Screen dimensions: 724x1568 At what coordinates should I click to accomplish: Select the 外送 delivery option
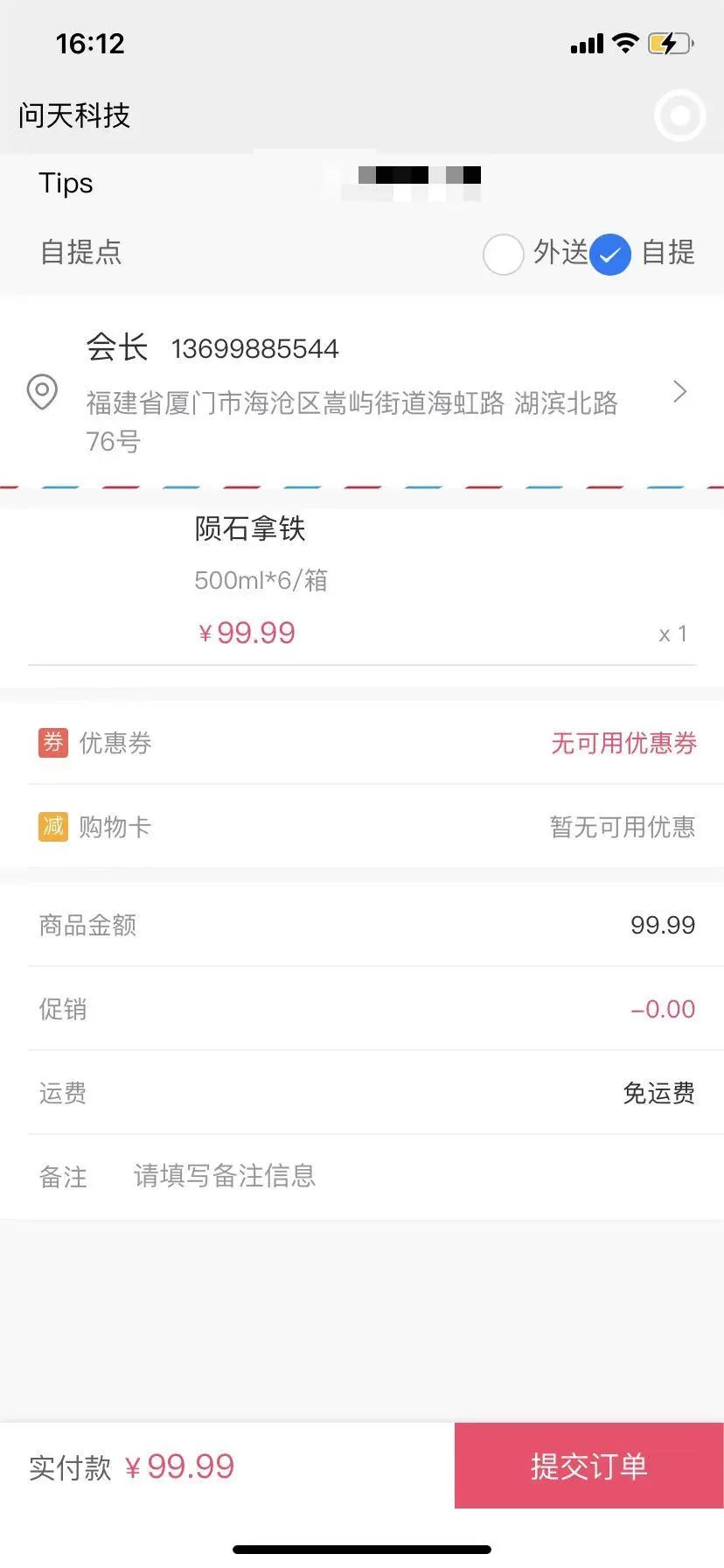(504, 254)
